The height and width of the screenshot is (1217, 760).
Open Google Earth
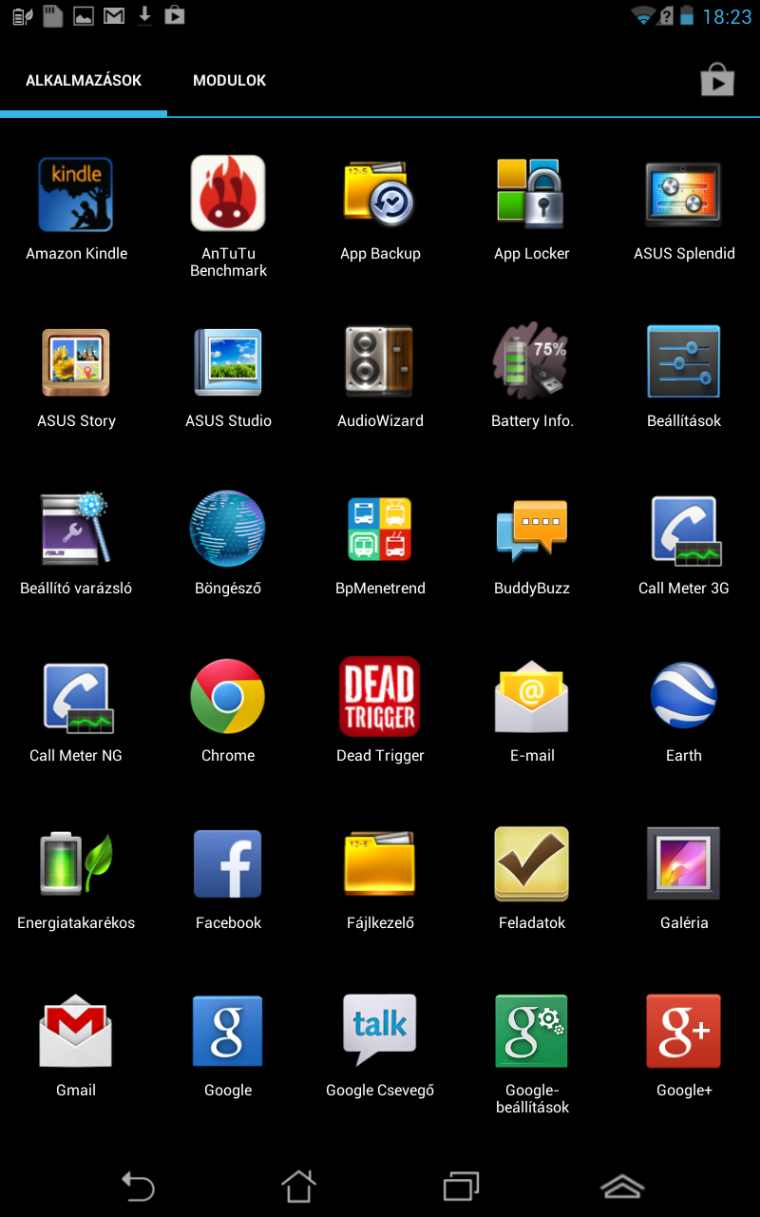tap(683, 696)
